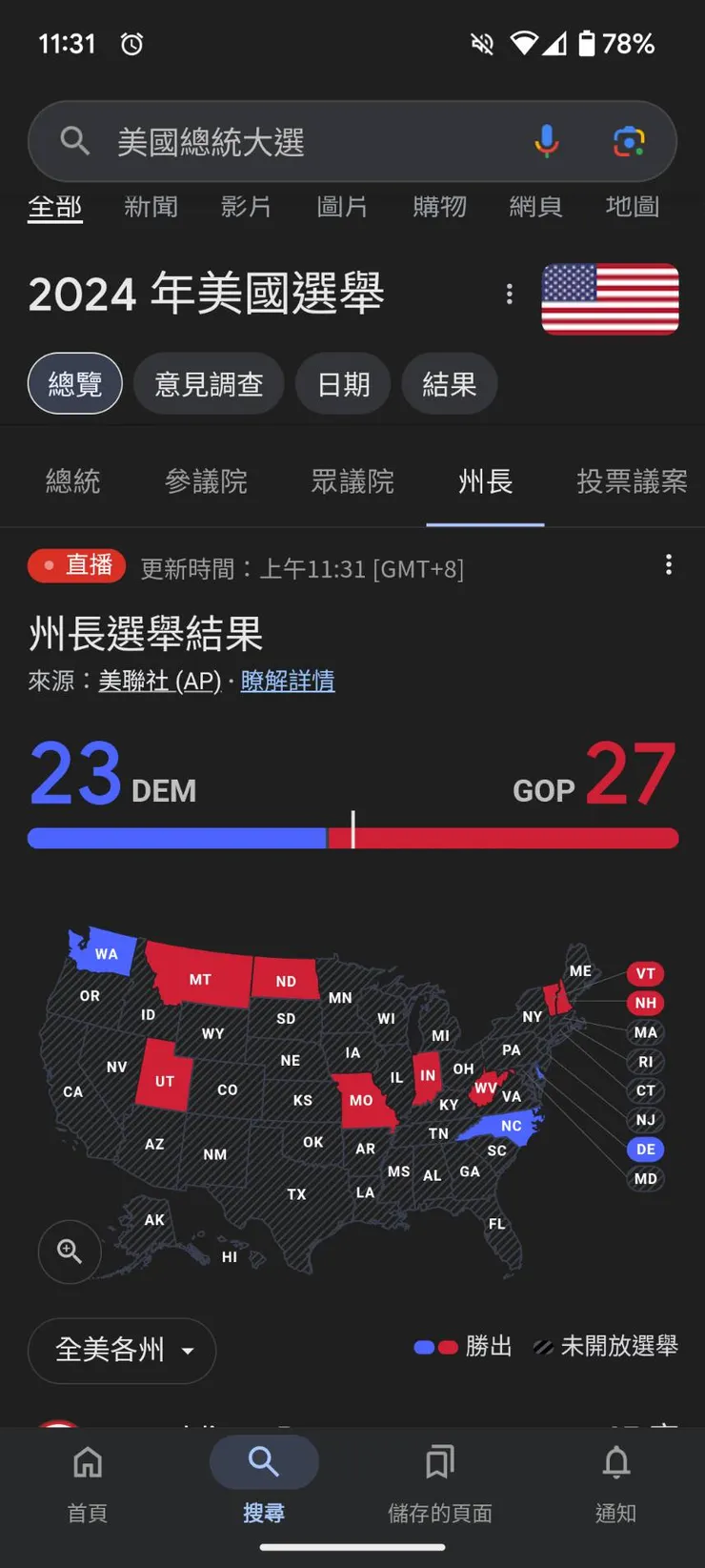Open the 投票議案 tab
Screen dimensions: 705x1568
click(x=631, y=481)
